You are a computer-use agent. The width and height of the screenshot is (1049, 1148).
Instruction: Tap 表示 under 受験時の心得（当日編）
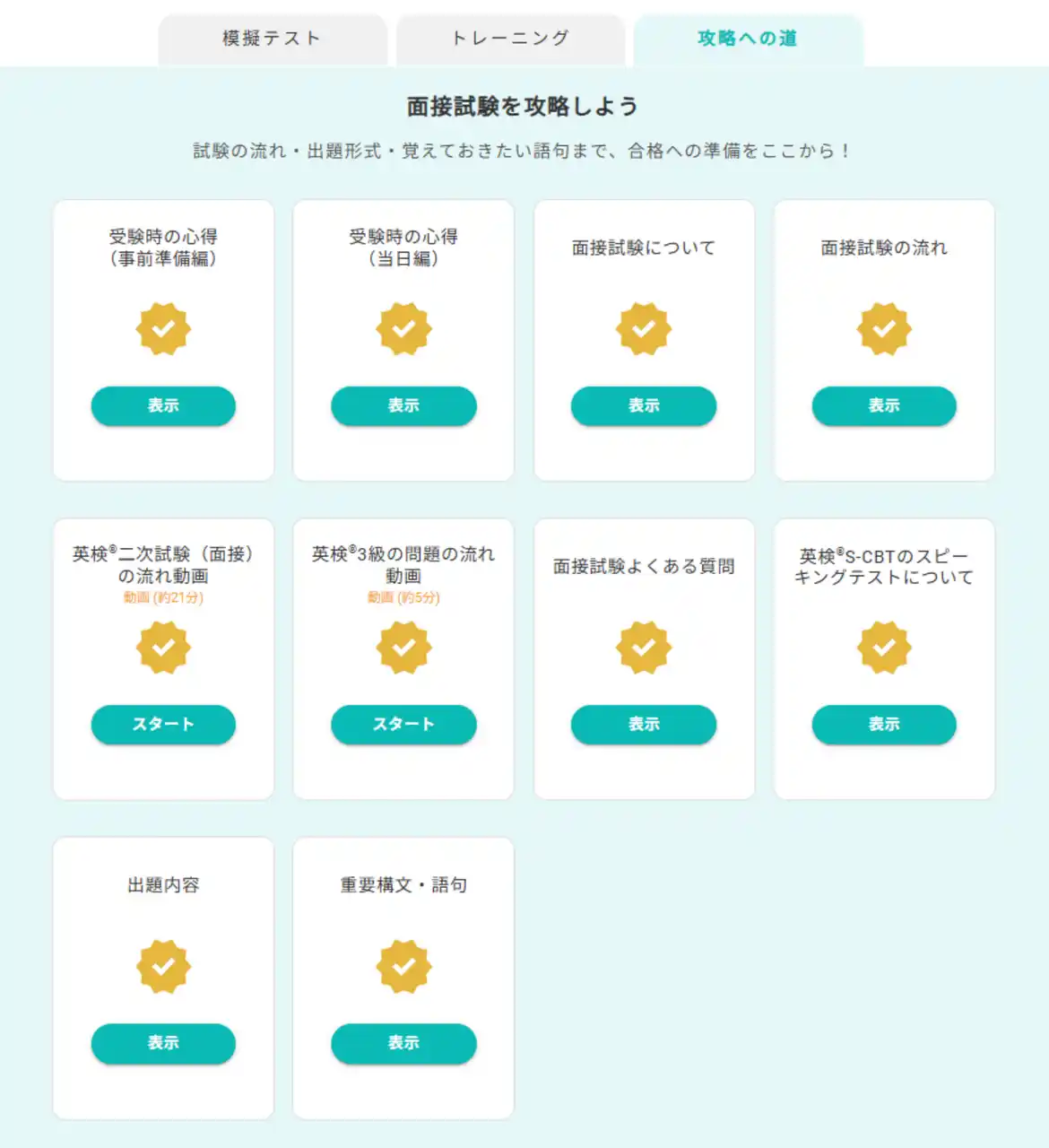(x=403, y=405)
